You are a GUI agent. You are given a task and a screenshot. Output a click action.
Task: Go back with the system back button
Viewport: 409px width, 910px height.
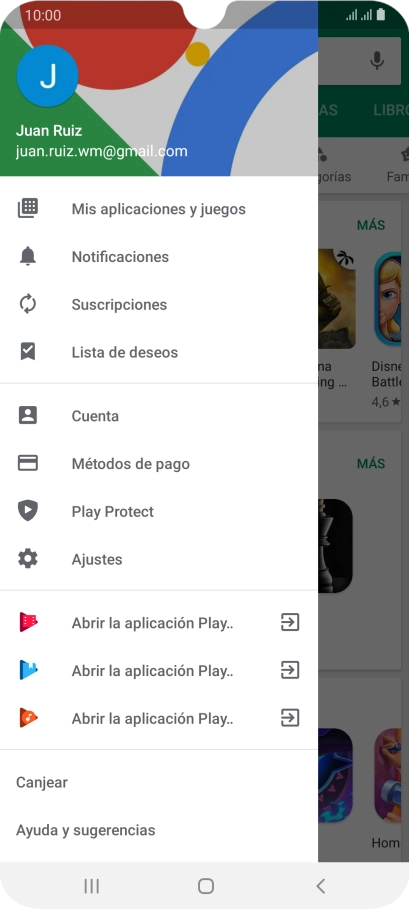click(320, 886)
